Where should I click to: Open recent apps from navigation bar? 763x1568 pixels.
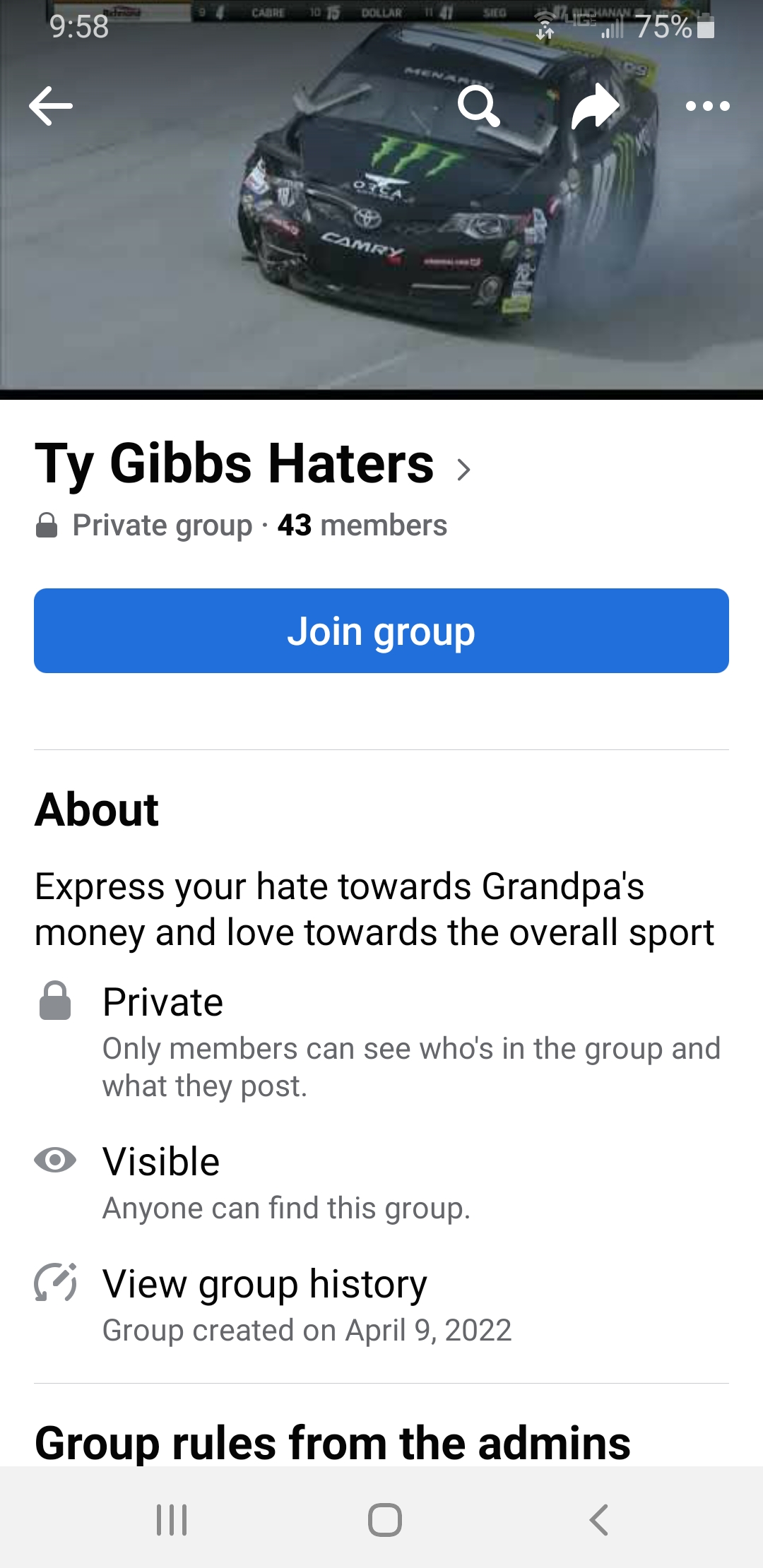point(172,1519)
